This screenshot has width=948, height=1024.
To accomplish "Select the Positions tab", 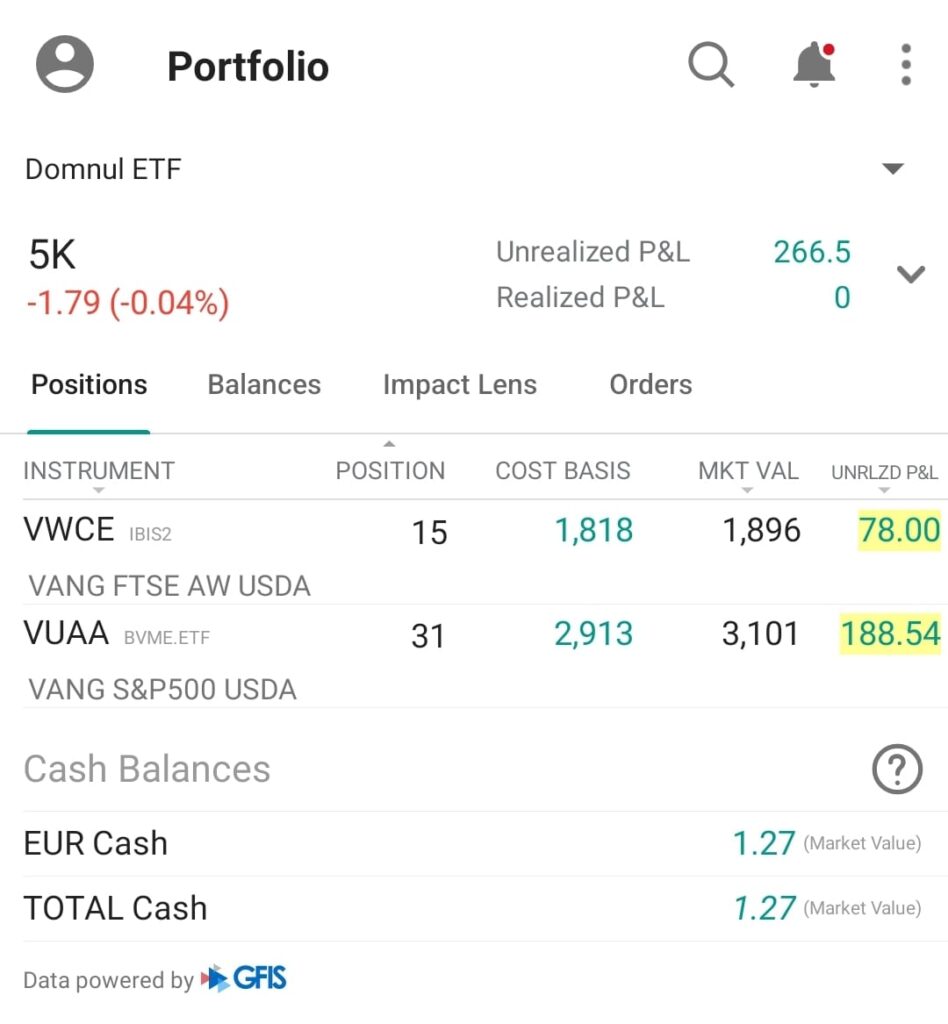I will tap(89, 385).
